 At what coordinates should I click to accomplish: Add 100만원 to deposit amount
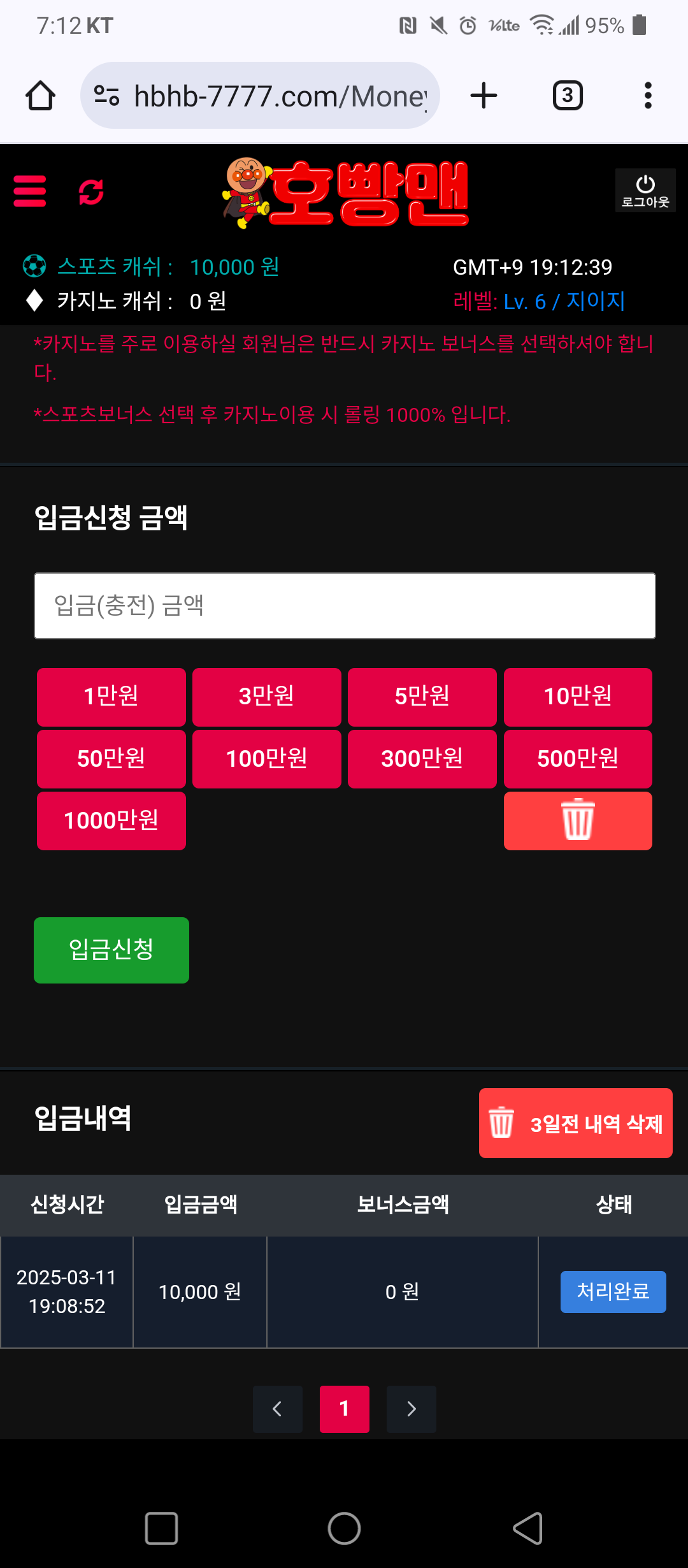(x=267, y=759)
